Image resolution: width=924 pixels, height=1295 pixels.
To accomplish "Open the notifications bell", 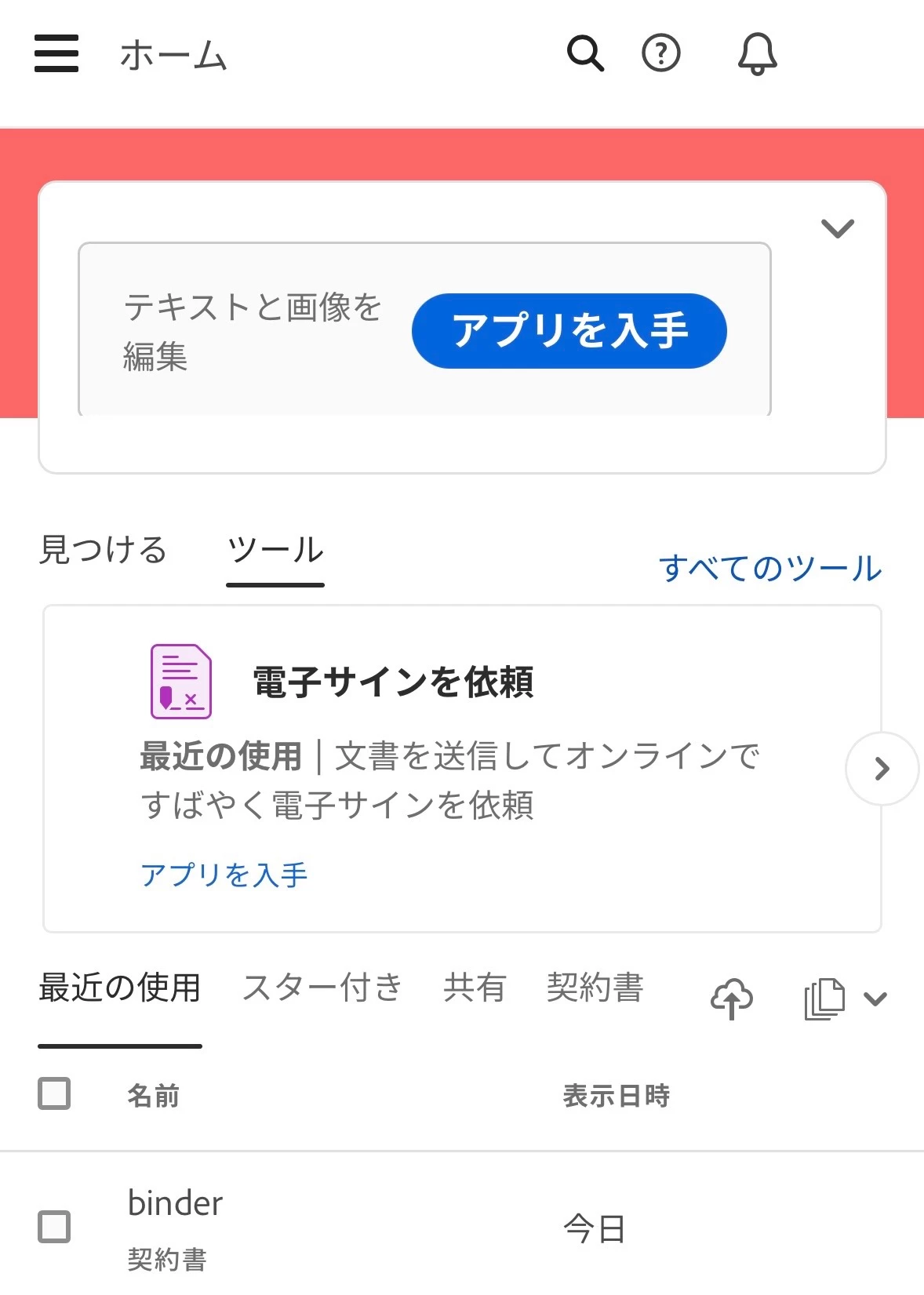I will pos(757,53).
